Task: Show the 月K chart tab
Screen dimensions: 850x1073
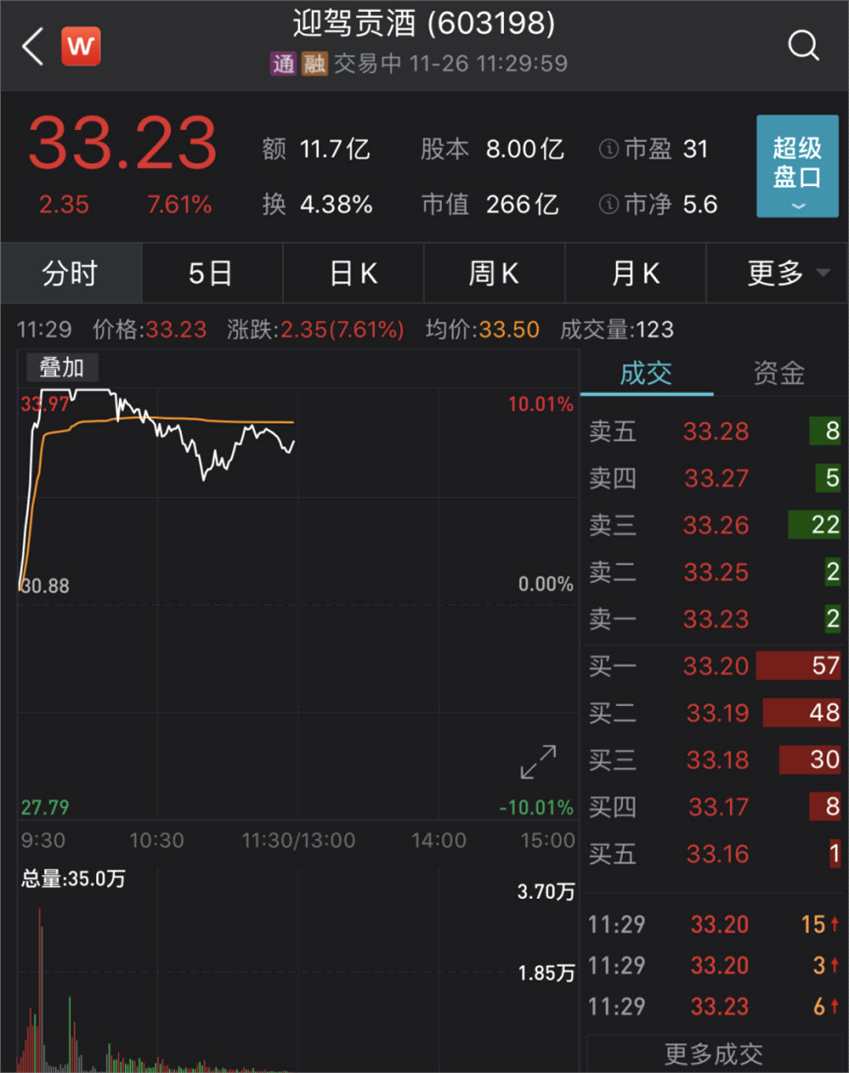Action: click(x=635, y=273)
